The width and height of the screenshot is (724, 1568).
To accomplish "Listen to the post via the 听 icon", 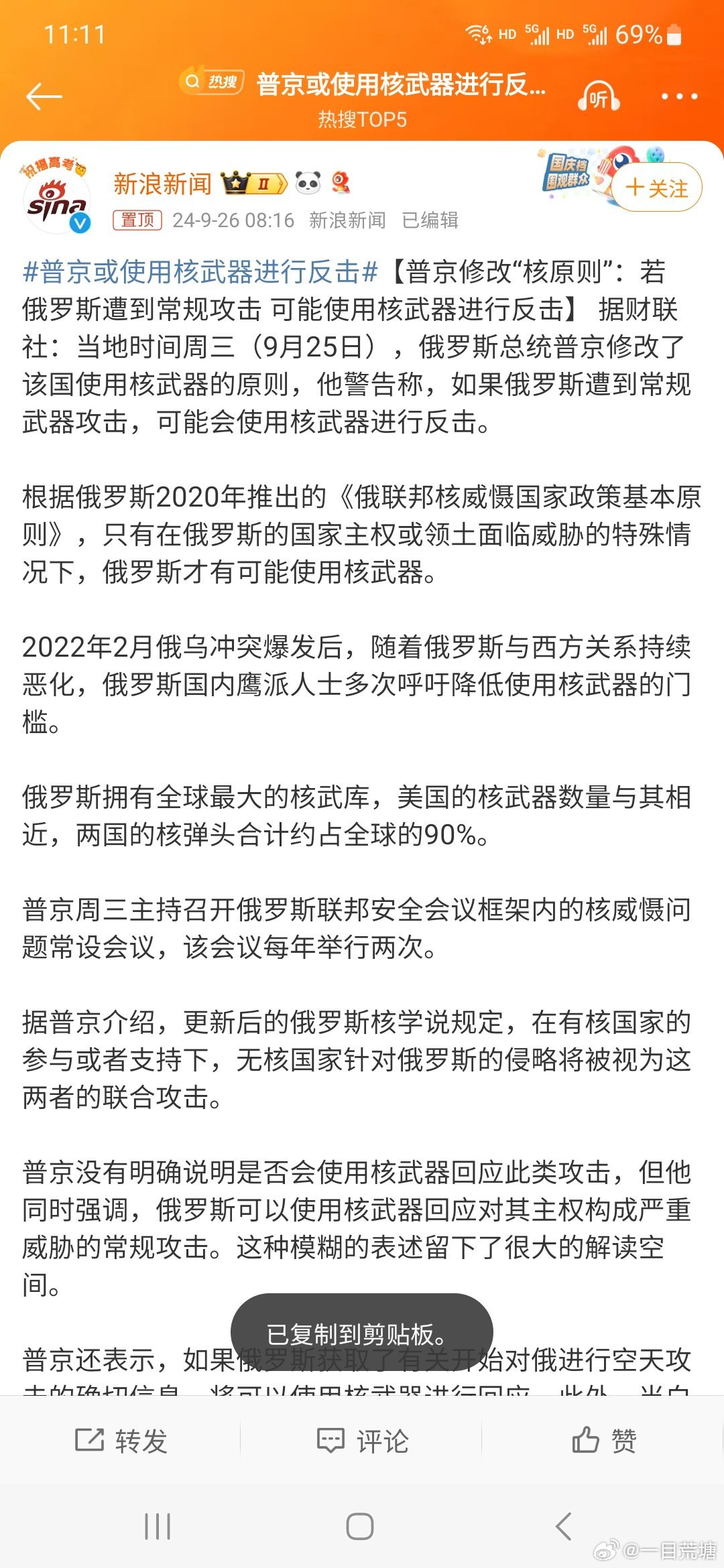I will point(598,97).
